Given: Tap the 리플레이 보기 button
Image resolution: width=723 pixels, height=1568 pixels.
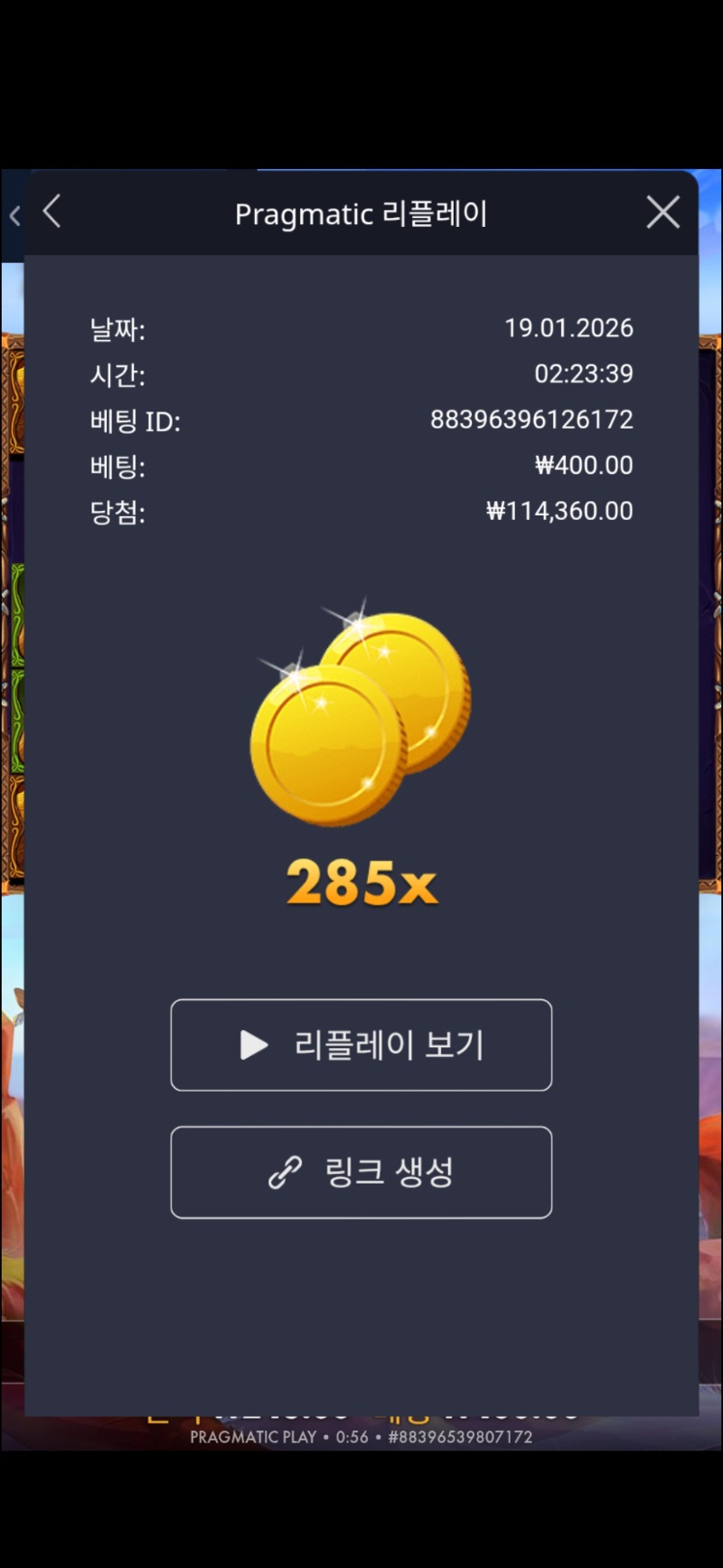Looking at the screenshot, I should pos(361,1045).
